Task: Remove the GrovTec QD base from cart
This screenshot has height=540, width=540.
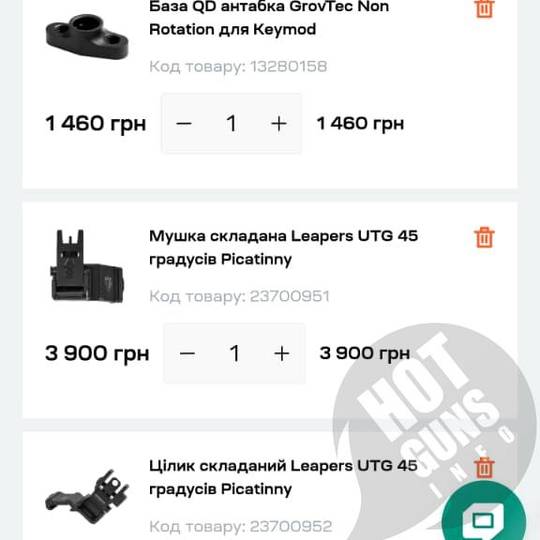Action: (x=484, y=8)
